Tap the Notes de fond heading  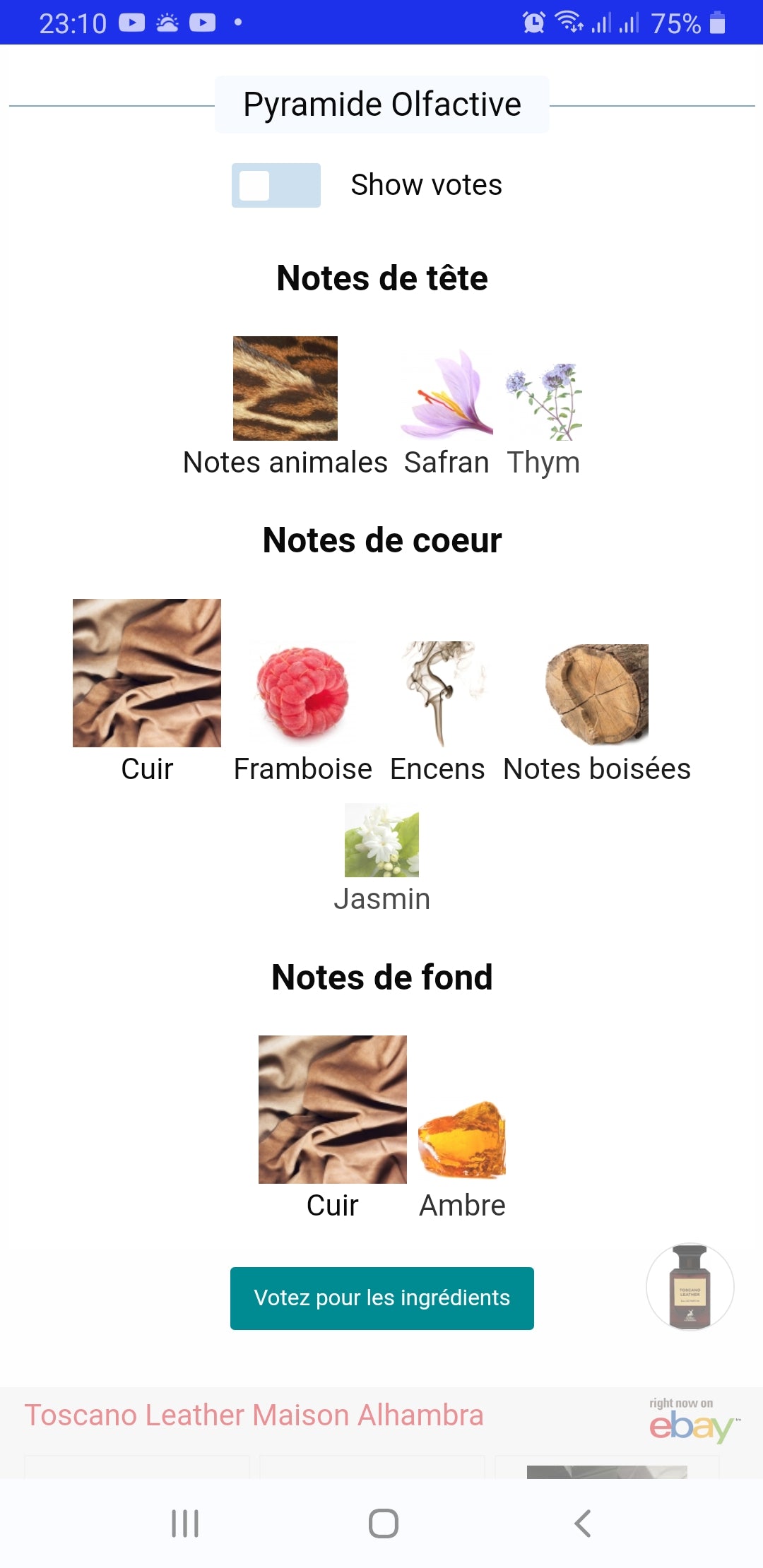pyautogui.click(x=381, y=977)
